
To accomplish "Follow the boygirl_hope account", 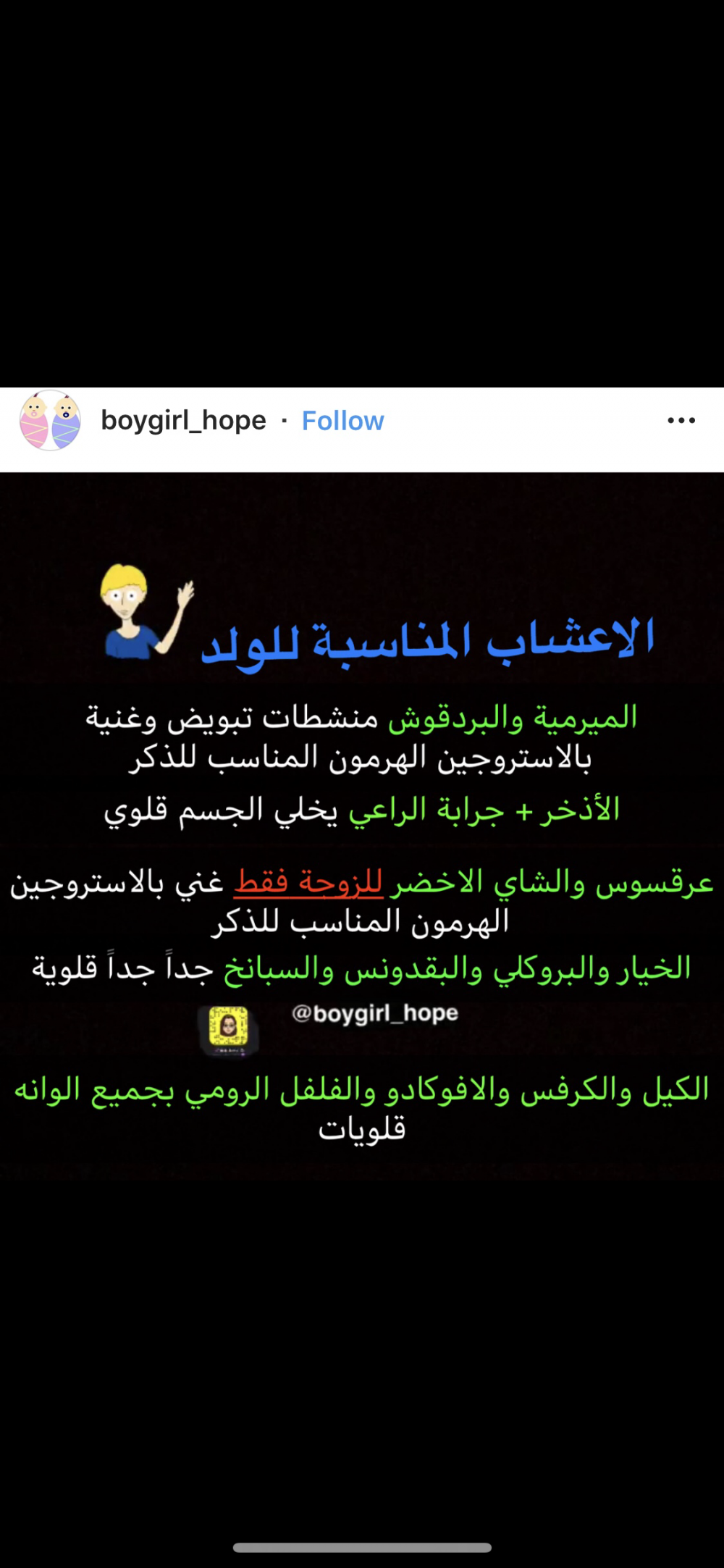I will [x=342, y=421].
